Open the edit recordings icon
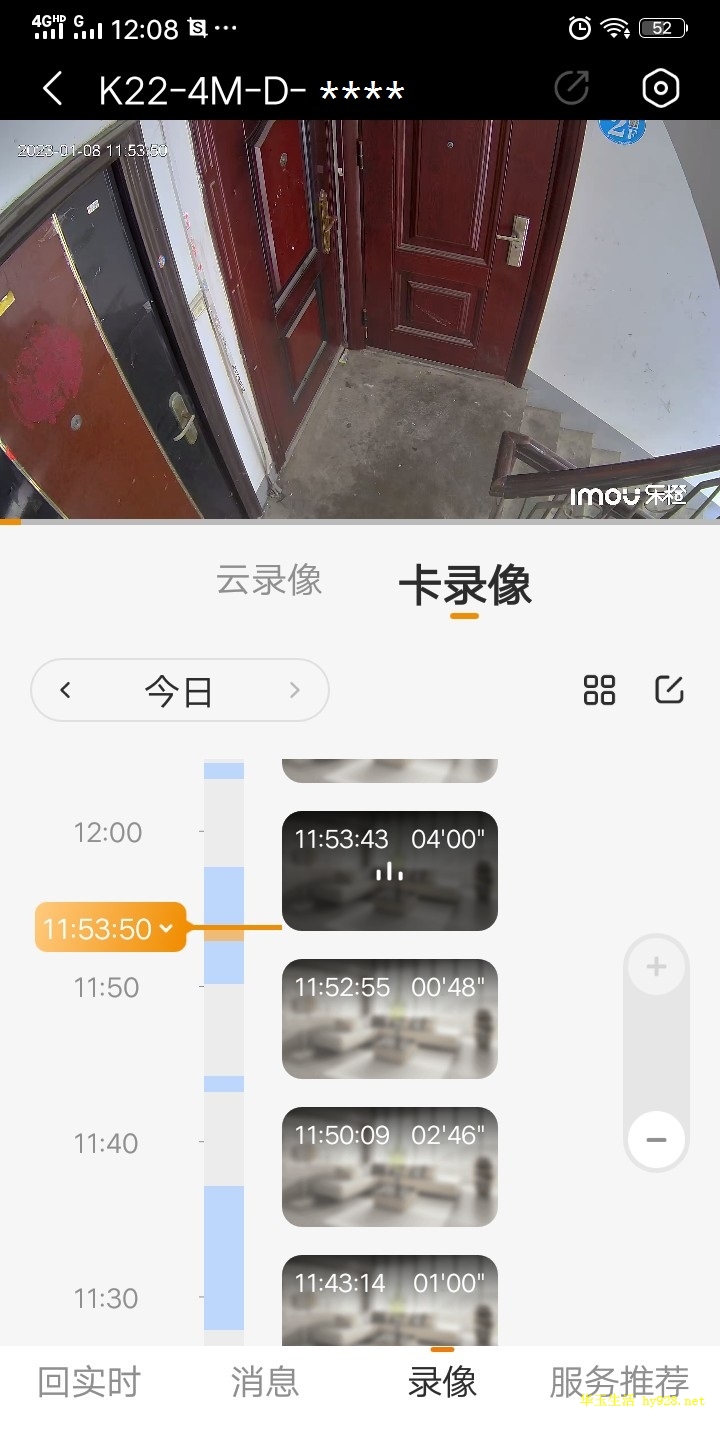 point(669,690)
